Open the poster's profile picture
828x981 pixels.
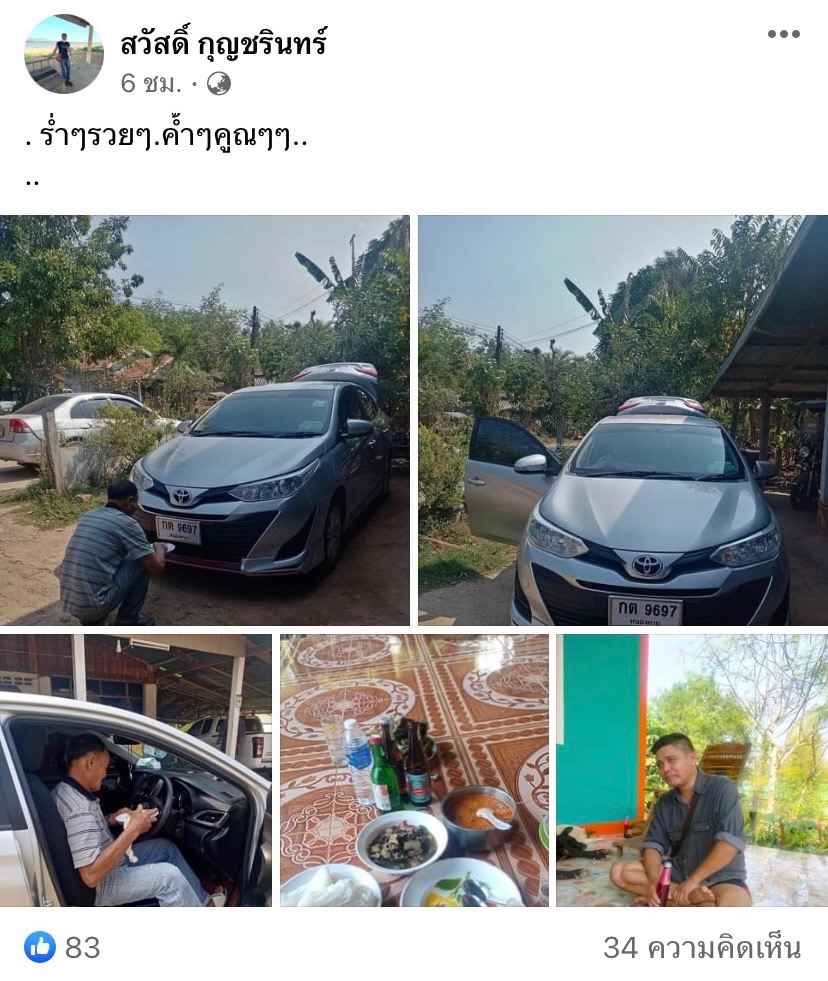click(63, 54)
